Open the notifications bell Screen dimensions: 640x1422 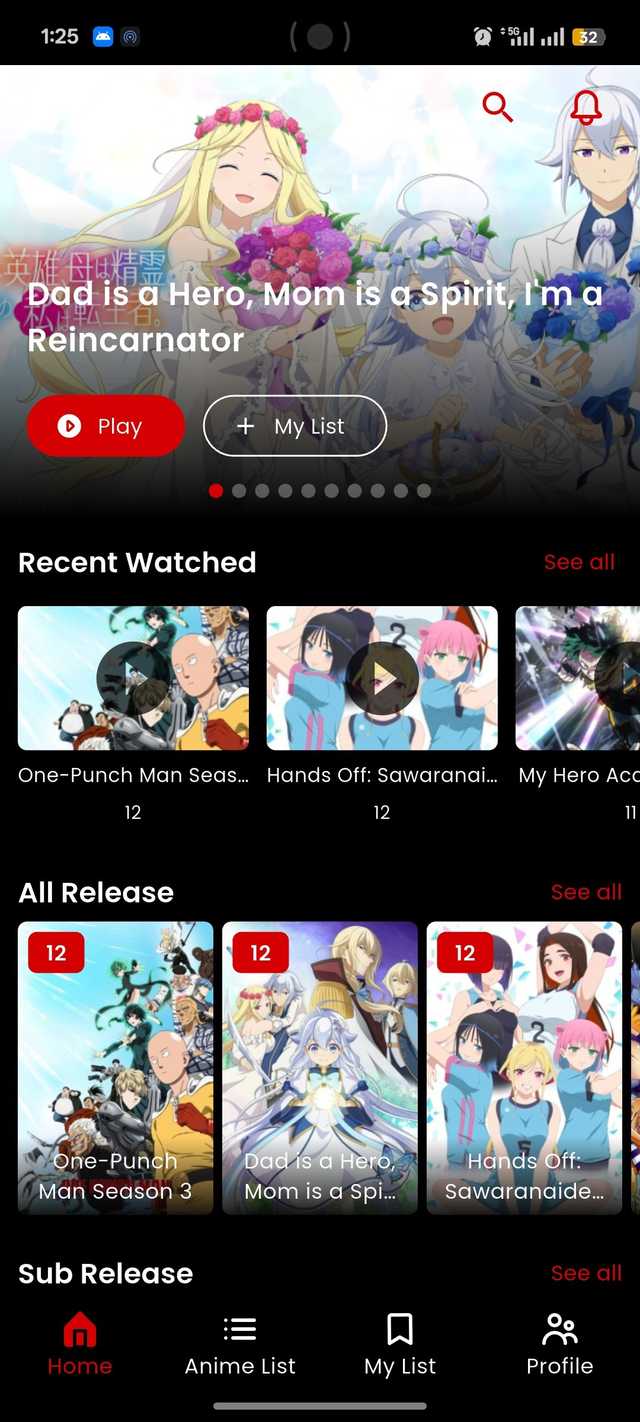click(x=586, y=106)
